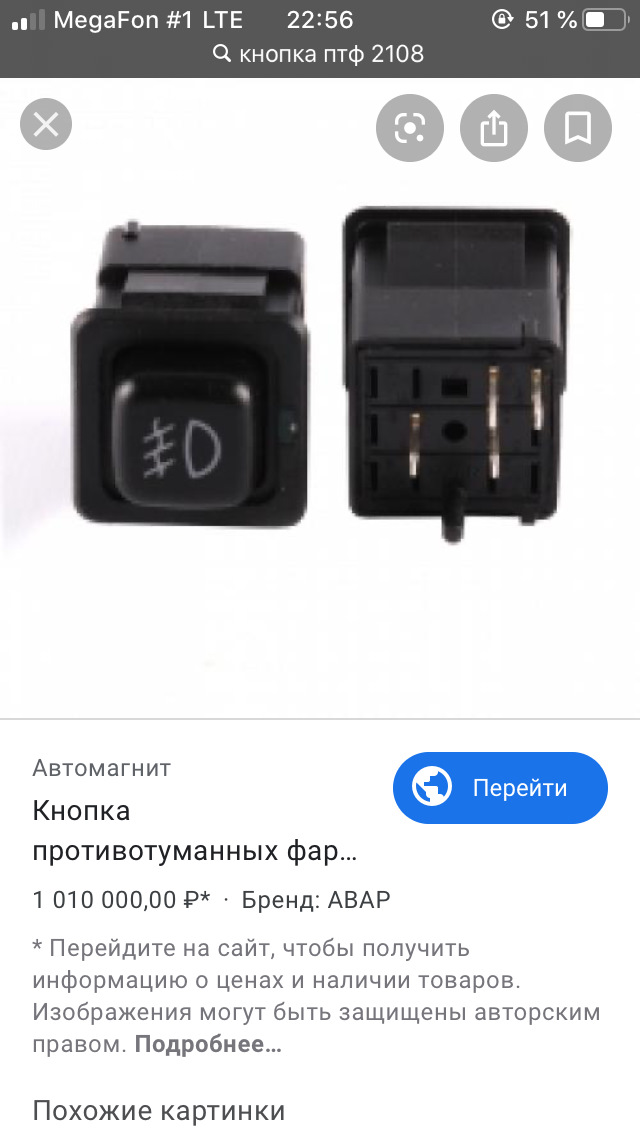Search this image with visual lens
The image size is (640, 1136).
tap(410, 127)
